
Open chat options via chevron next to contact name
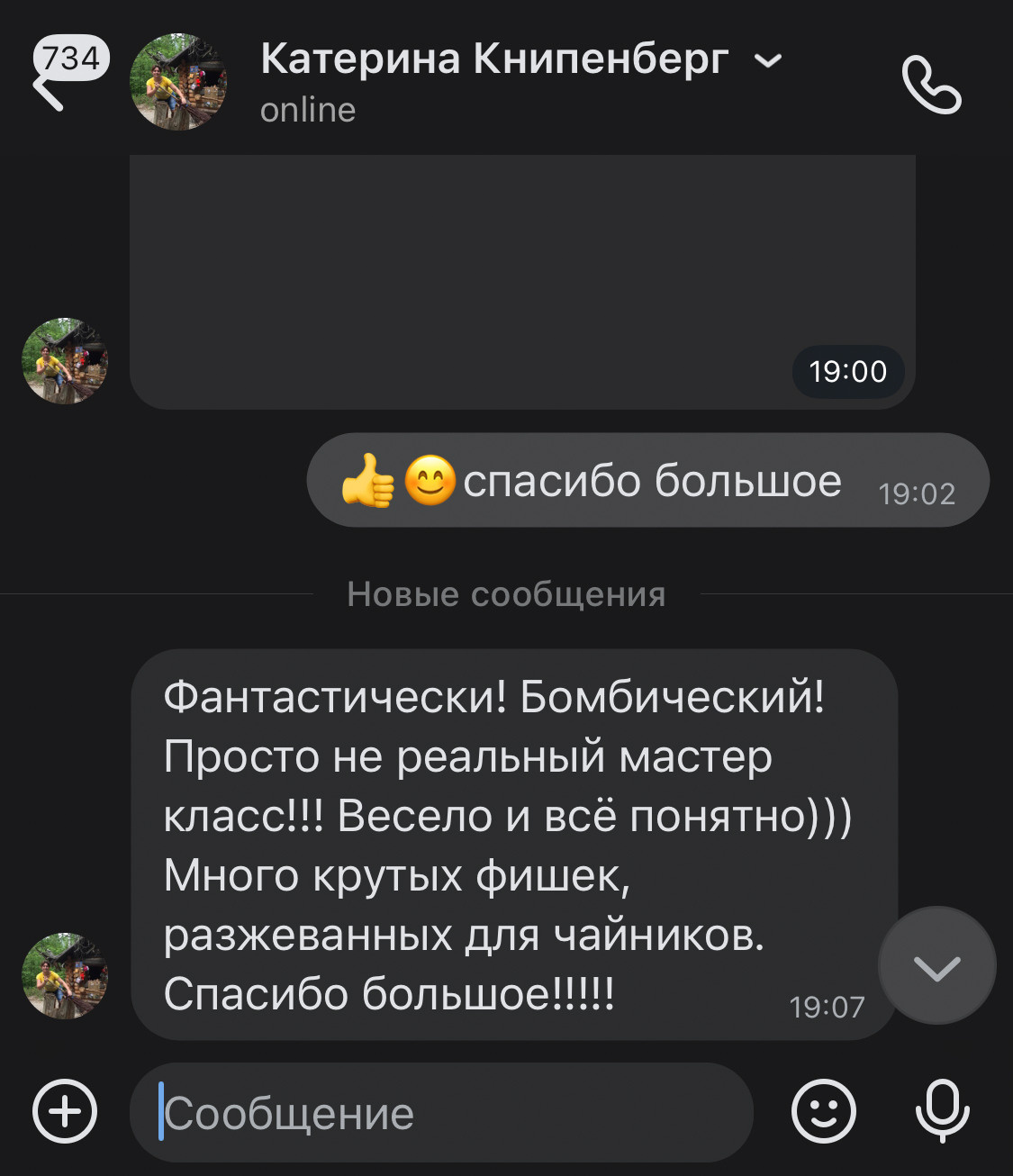[x=766, y=61]
